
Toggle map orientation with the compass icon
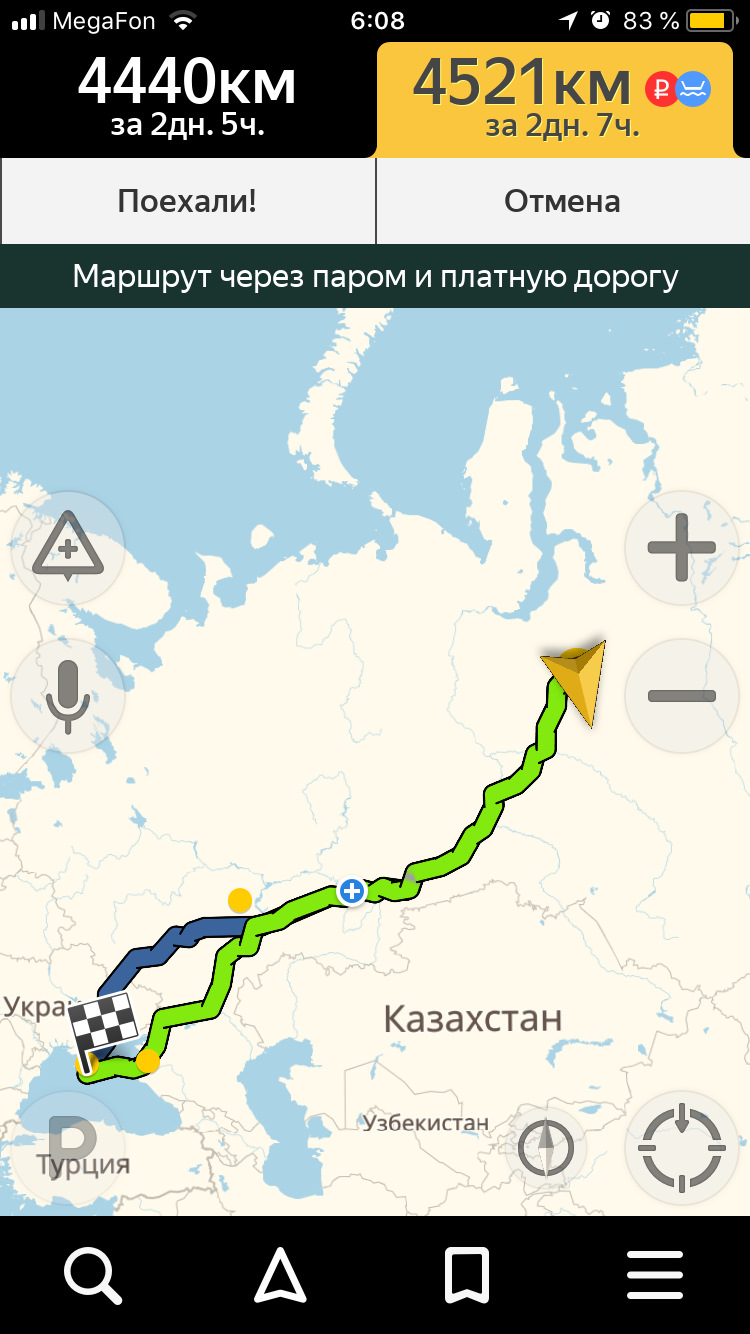545,1147
